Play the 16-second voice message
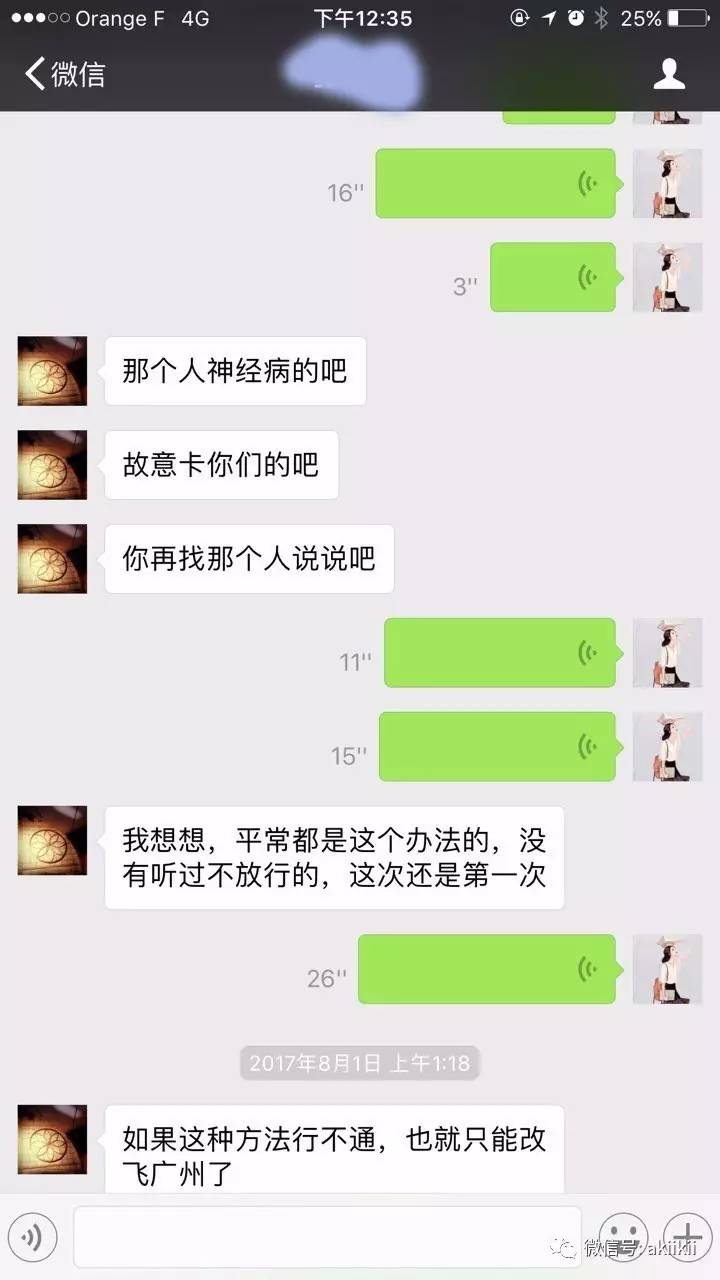The width and height of the screenshot is (720, 1280). pos(495,183)
